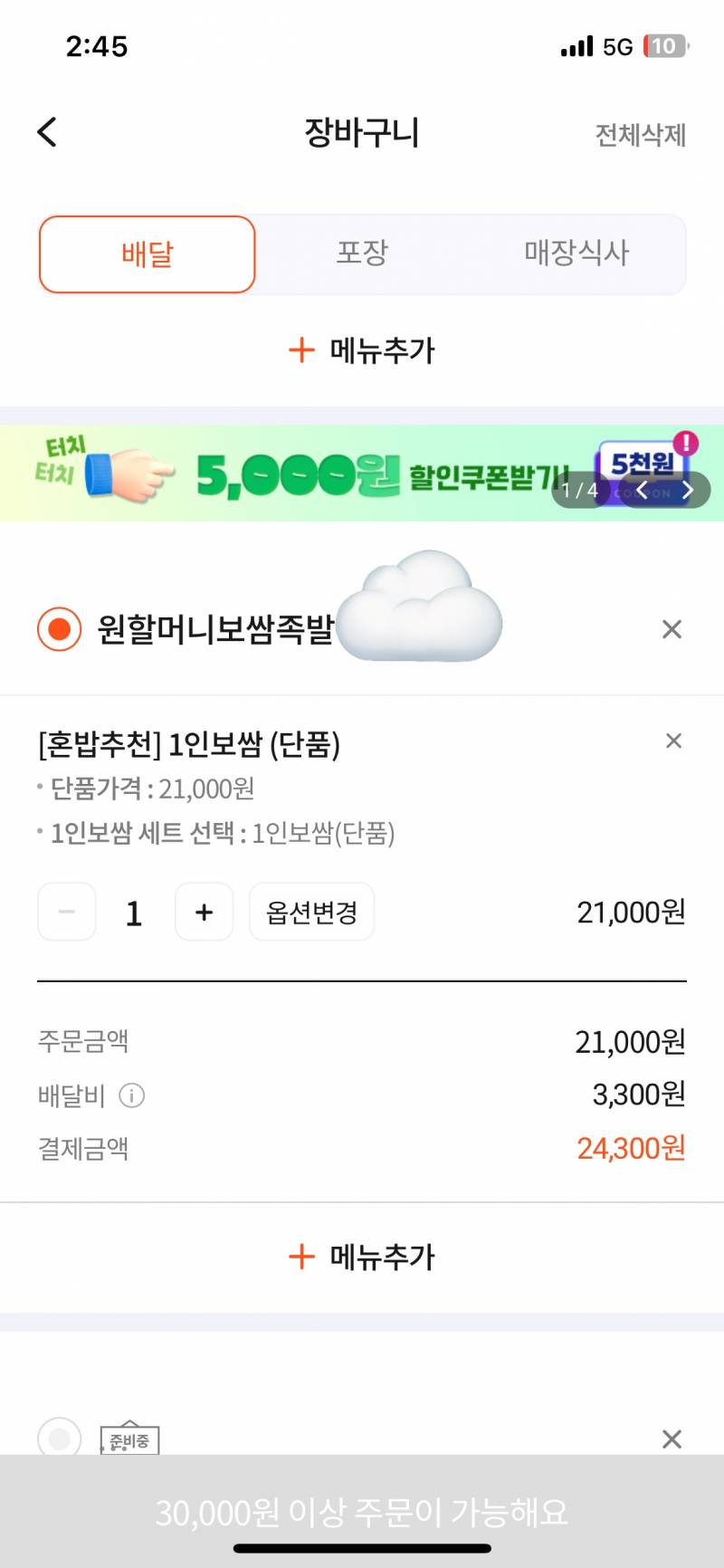Tap the orange plus icon next to 메뉴추가
Viewport: 724px width, 1568px height.
(x=300, y=349)
